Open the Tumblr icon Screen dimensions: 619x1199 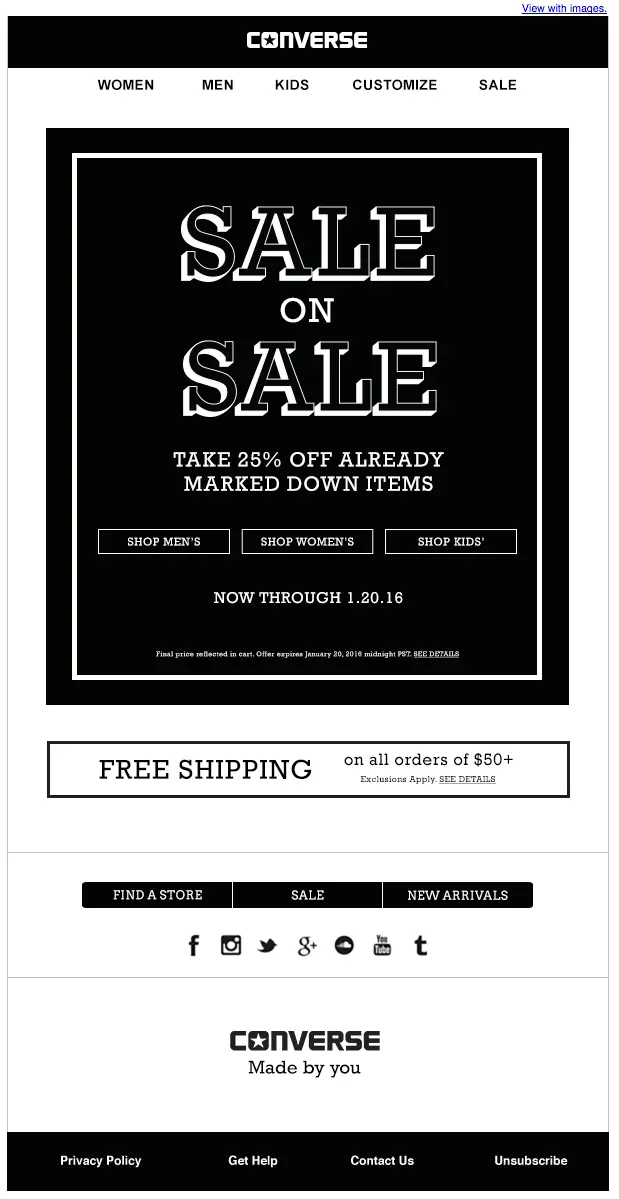[421, 945]
